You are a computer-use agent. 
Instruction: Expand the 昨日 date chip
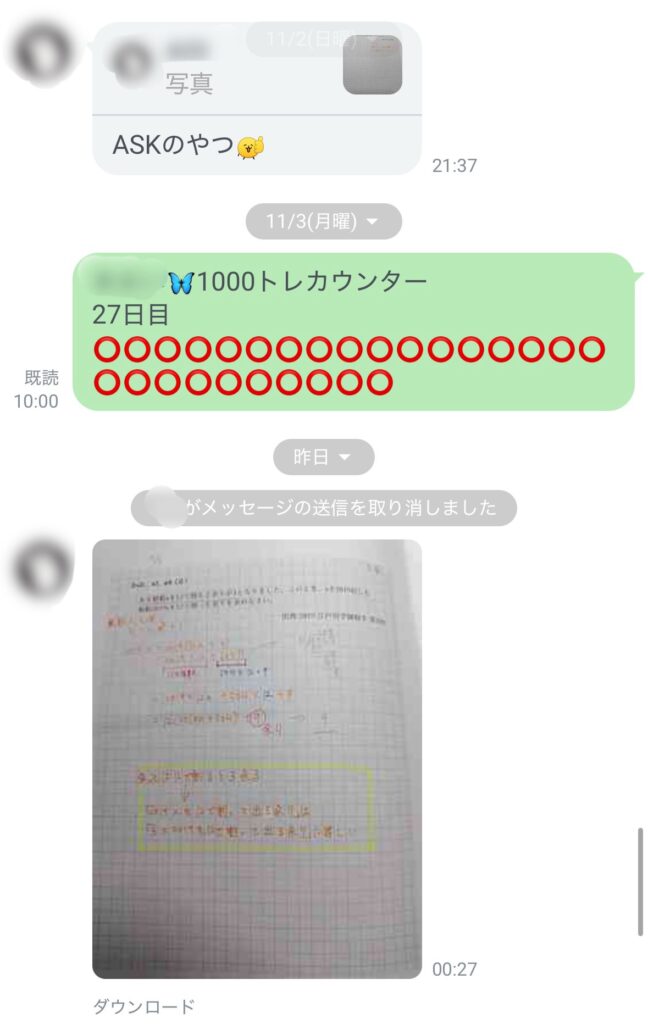[x=323, y=457]
